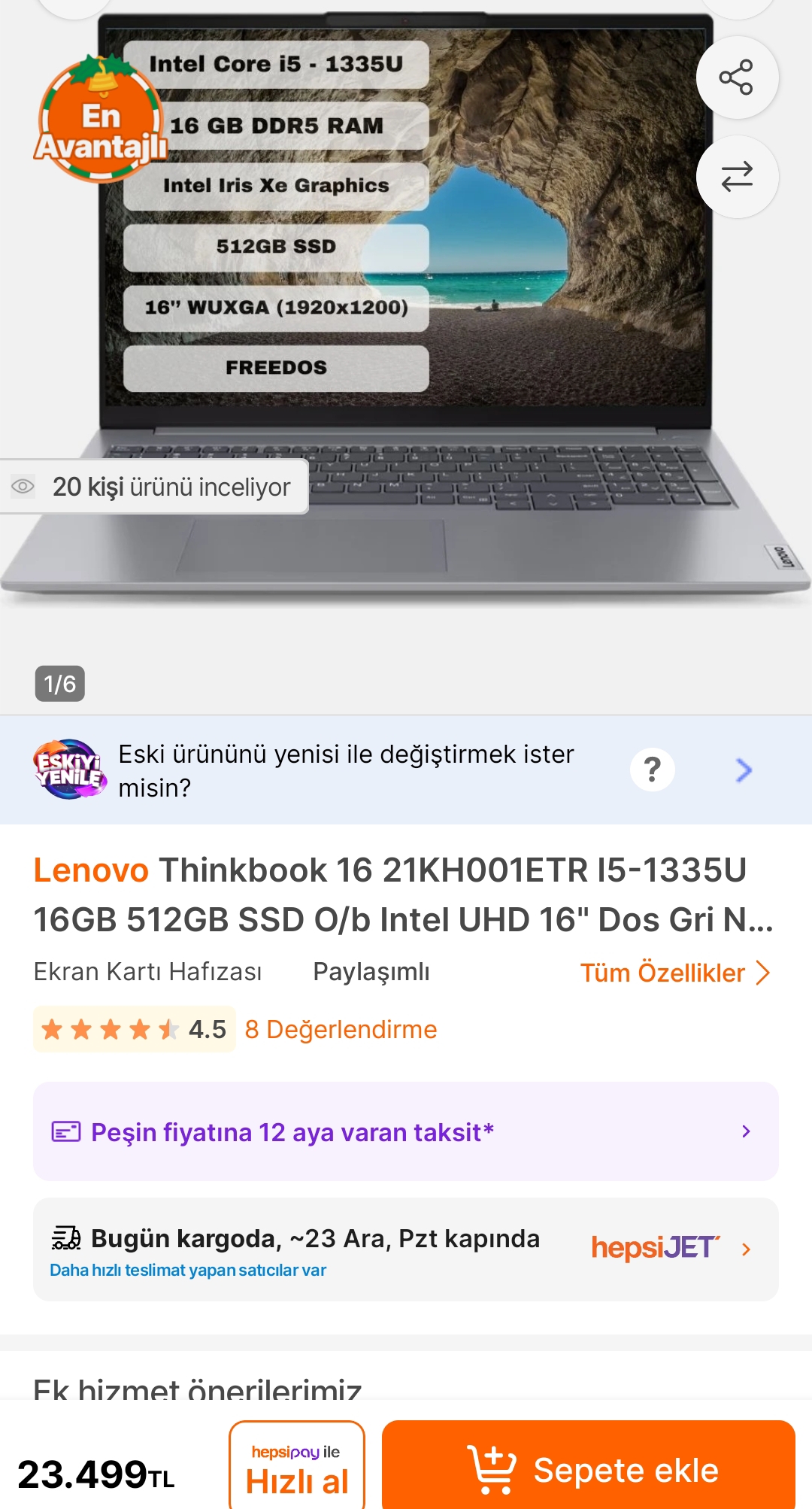Viewport: 812px width, 1509px height.
Task: Open the question mark help for Eskiyi Yenile
Action: [x=652, y=770]
